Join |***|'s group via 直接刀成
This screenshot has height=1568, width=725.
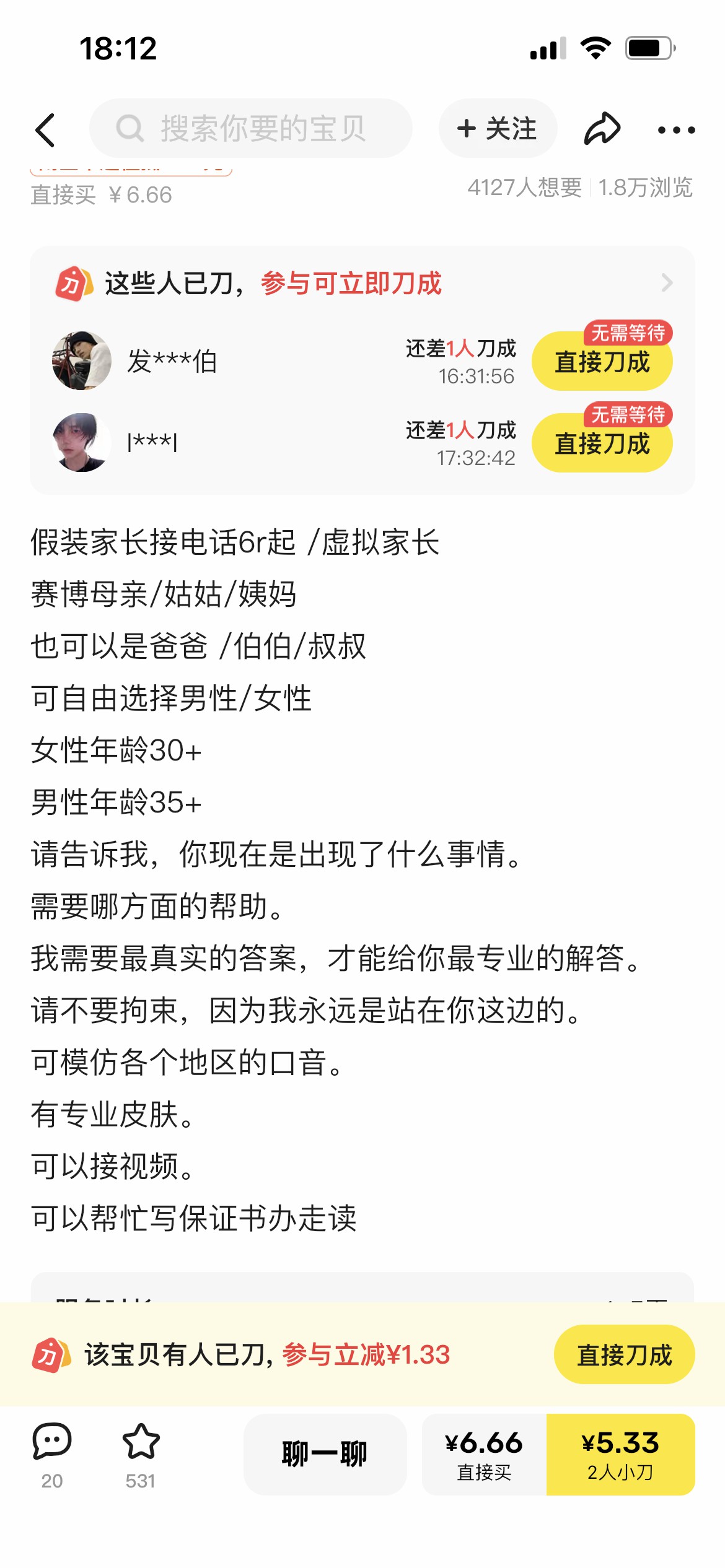[602, 444]
